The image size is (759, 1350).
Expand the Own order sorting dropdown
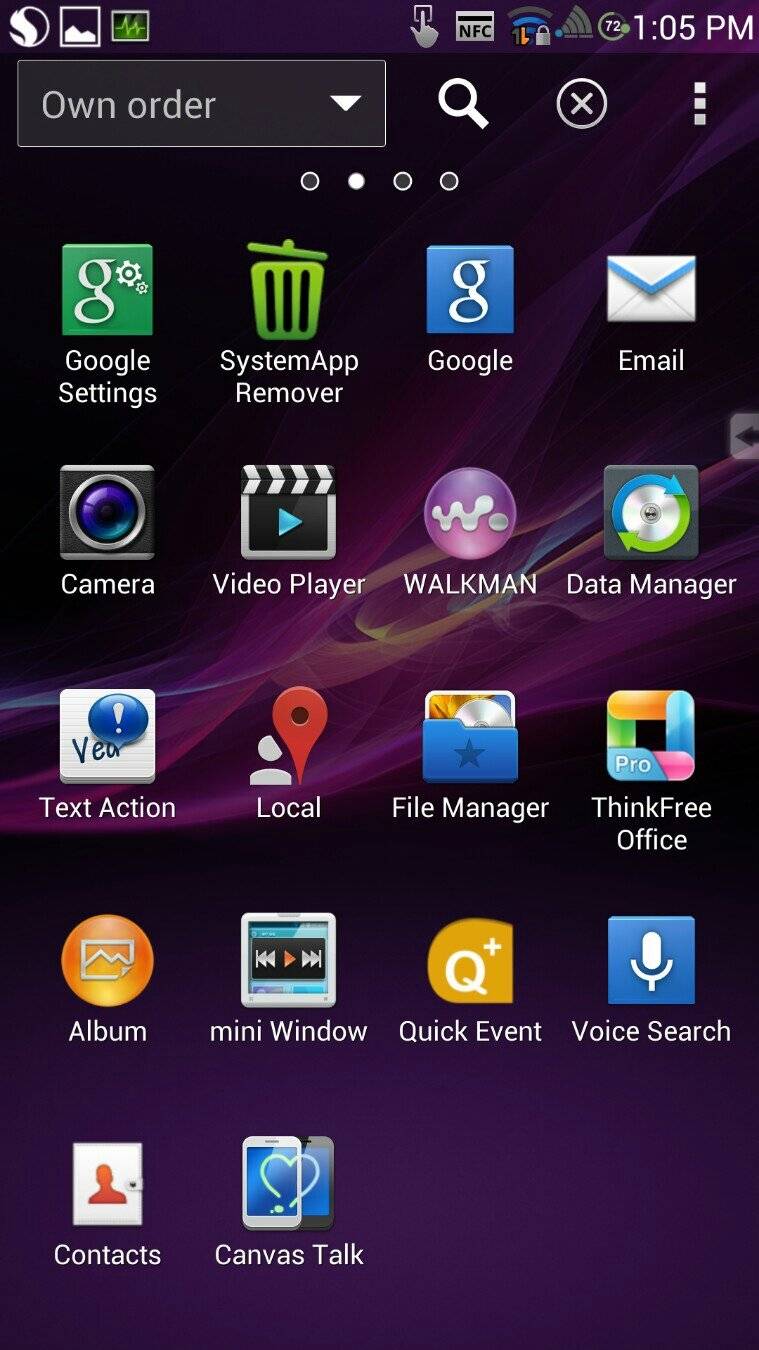(x=201, y=104)
